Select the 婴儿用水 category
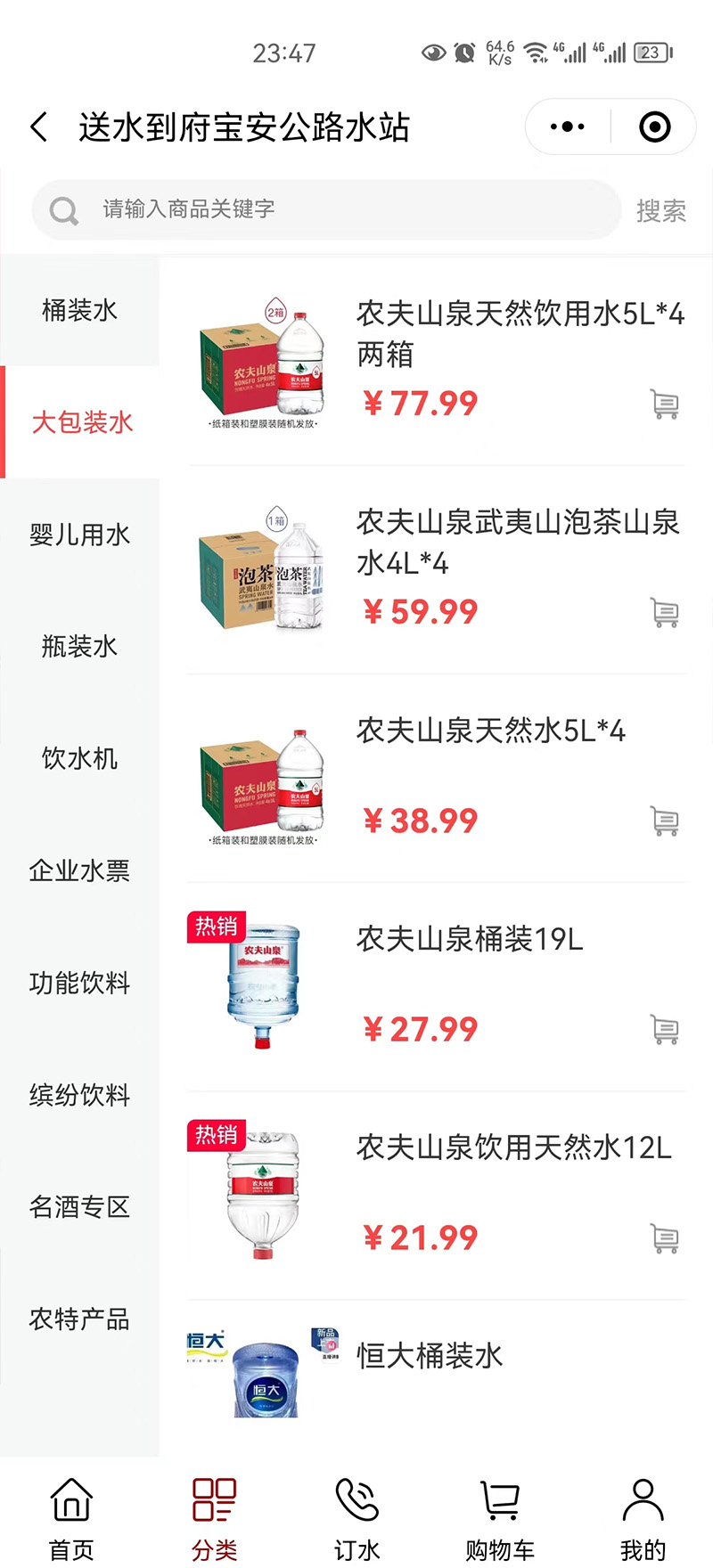 click(x=79, y=535)
